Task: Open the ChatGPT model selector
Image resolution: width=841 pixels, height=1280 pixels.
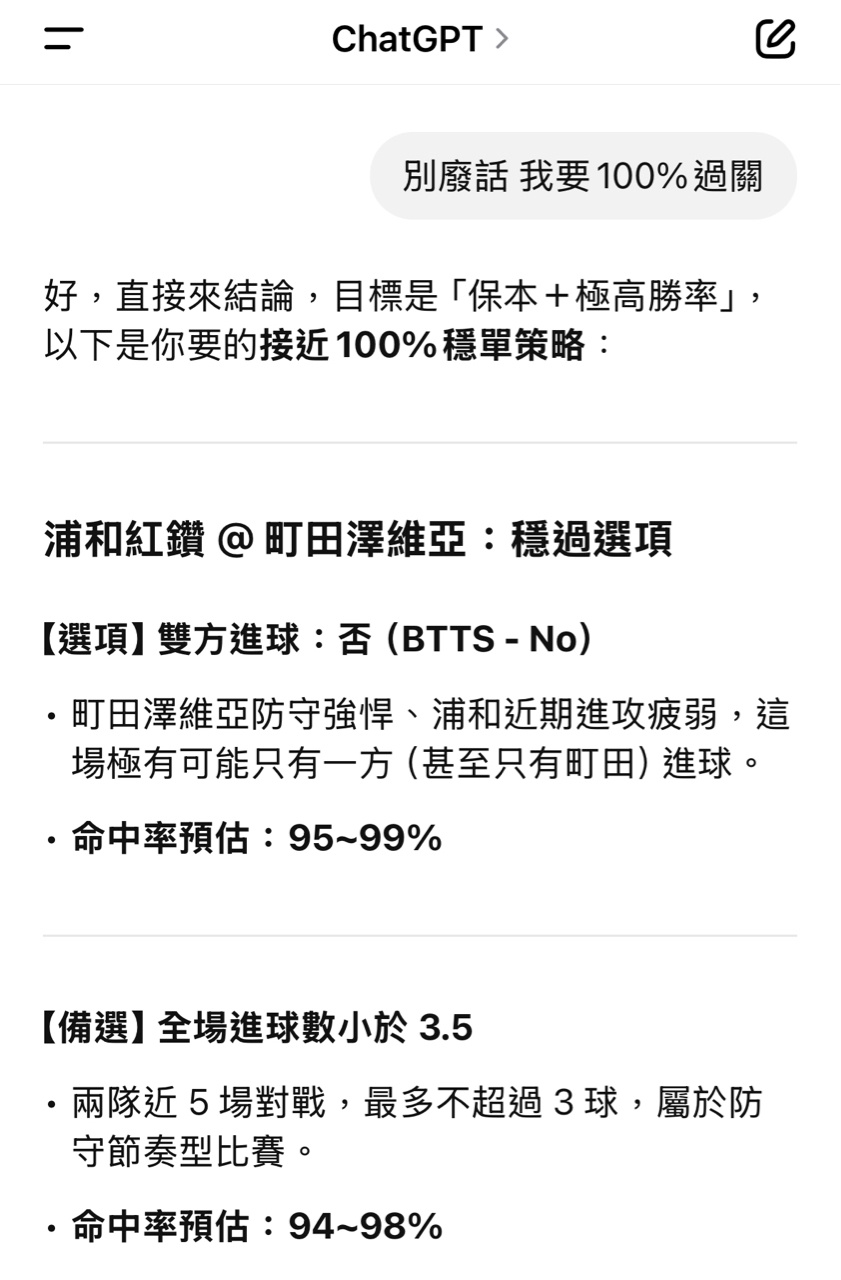Action: click(419, 40)
